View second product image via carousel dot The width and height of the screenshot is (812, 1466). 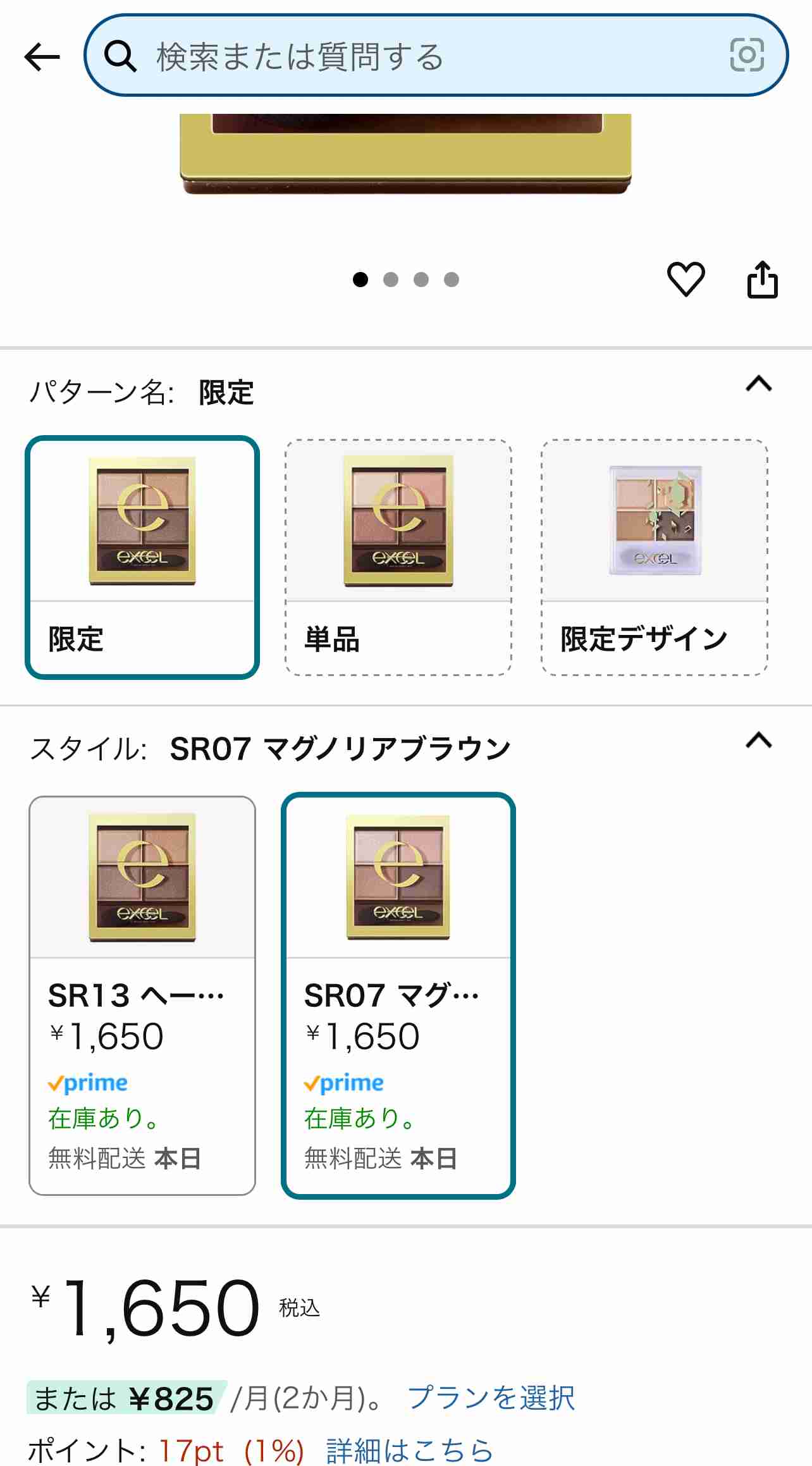tap(390, 279)
